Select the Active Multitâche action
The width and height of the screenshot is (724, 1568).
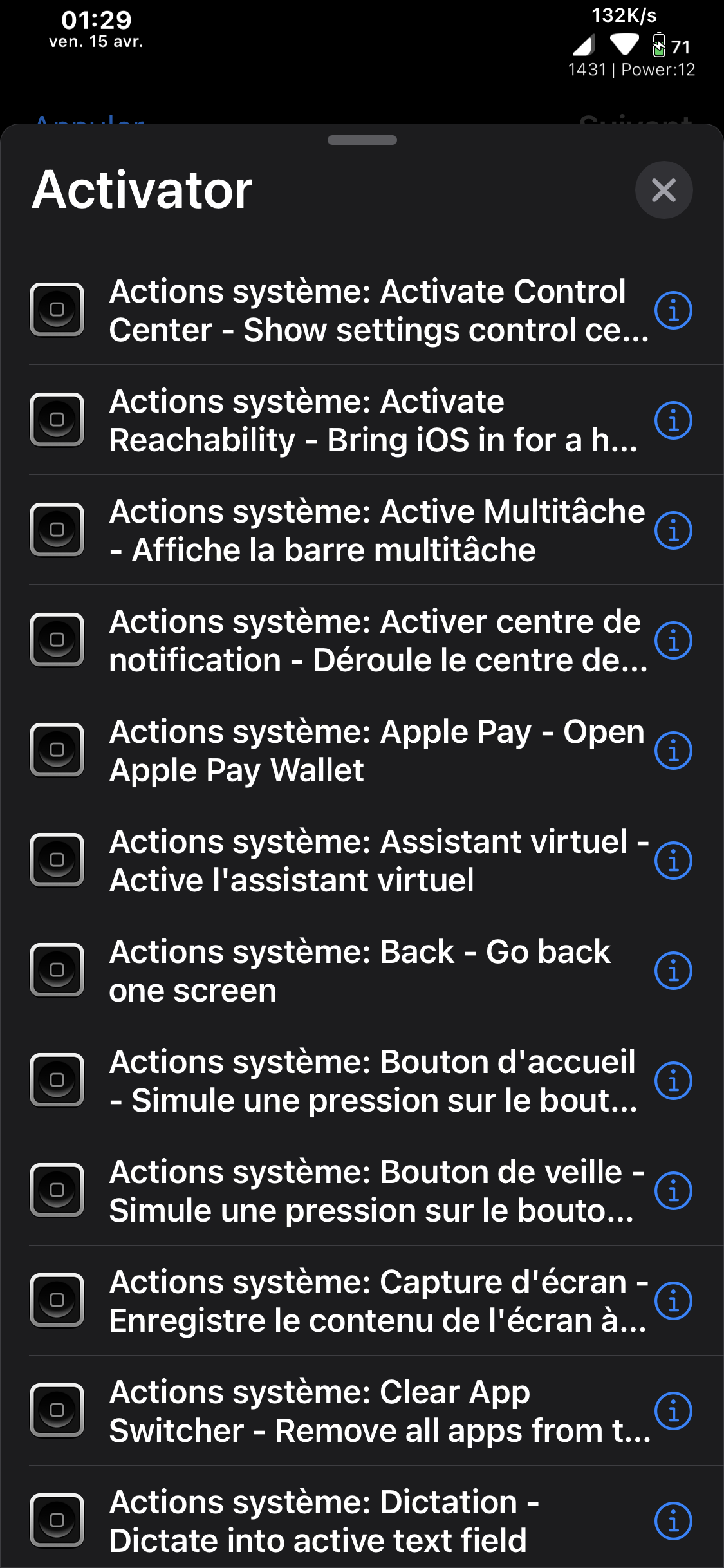tap(362, 530)
